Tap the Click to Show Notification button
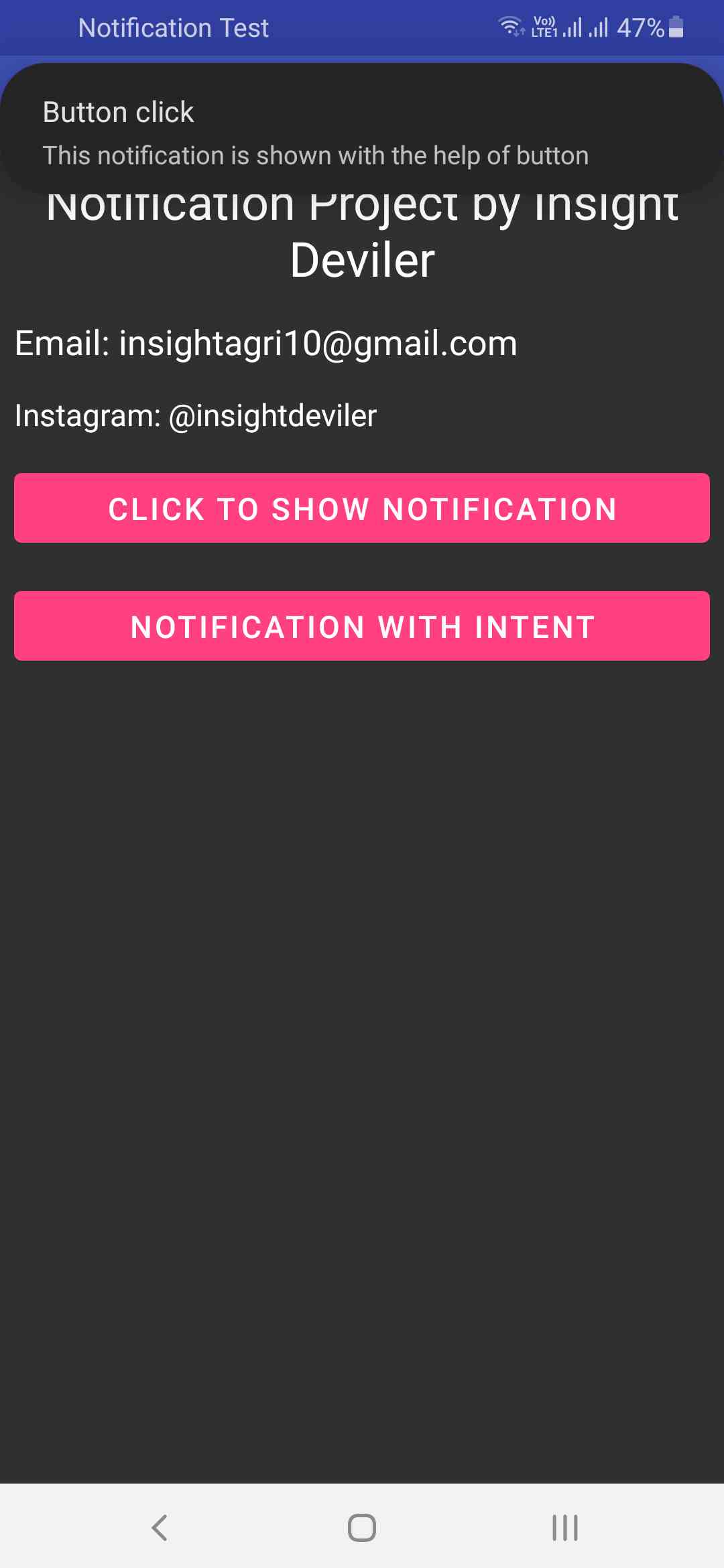 [362, 508]
